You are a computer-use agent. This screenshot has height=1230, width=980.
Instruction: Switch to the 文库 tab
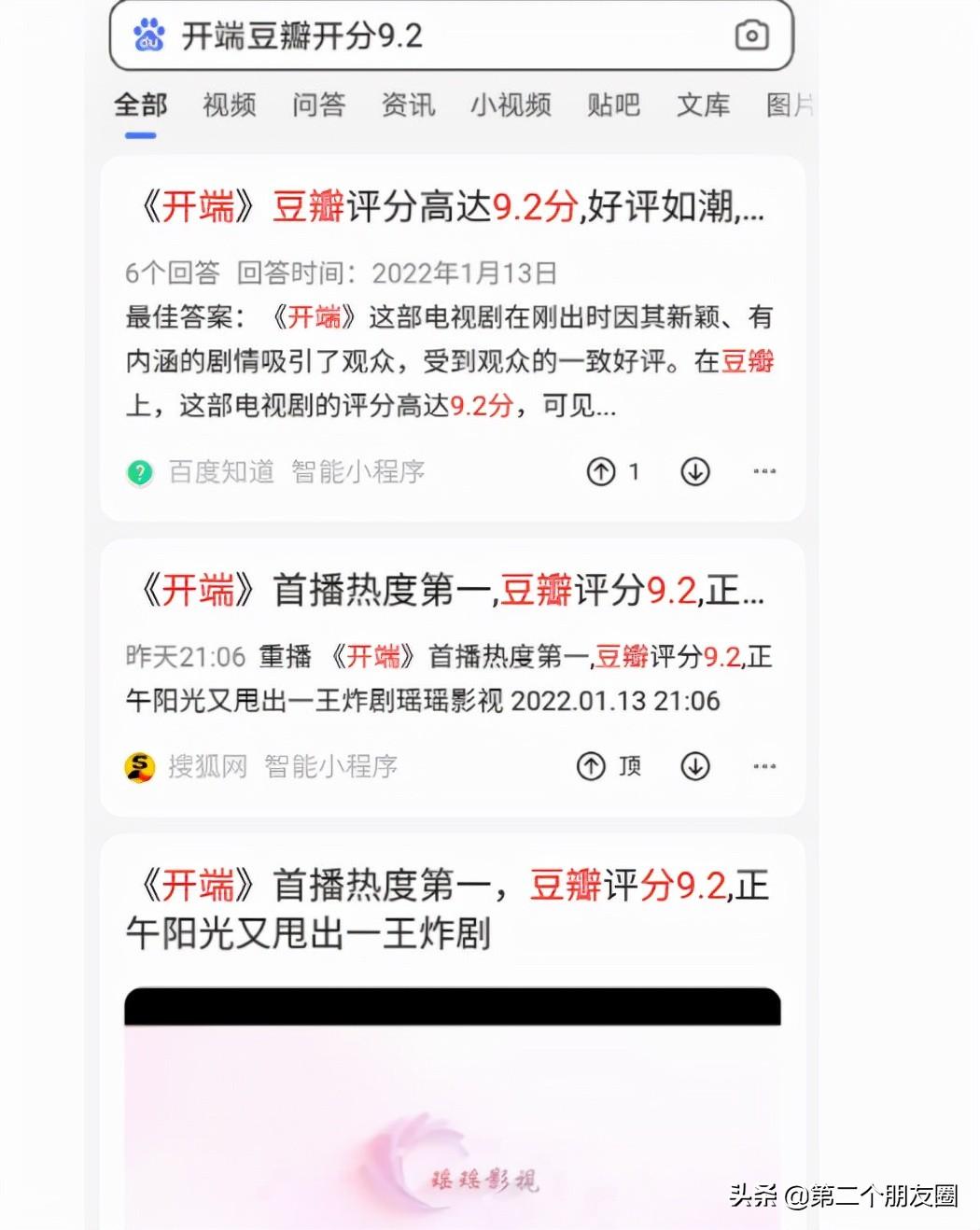[703, 105]
